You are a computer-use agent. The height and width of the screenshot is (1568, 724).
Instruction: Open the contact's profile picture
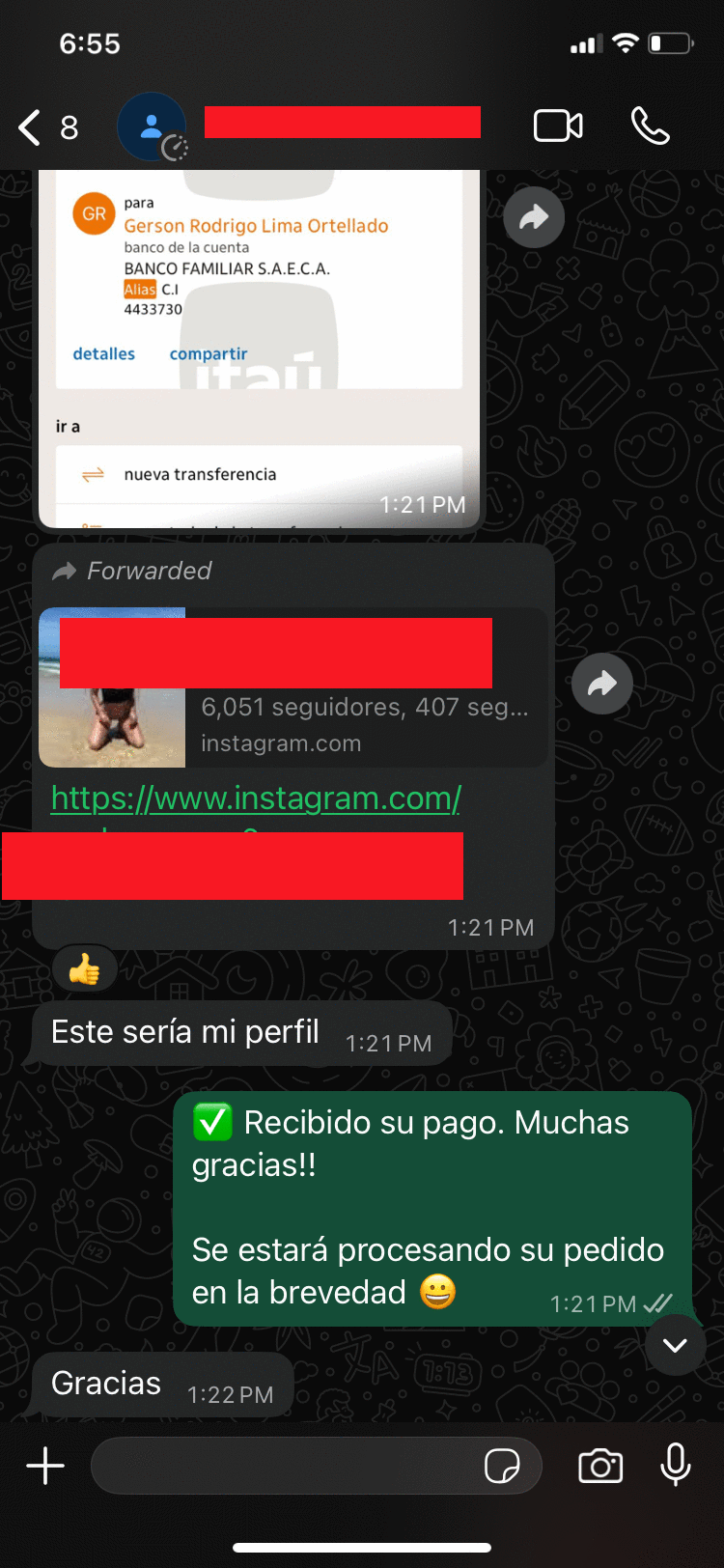click(152, 127)
